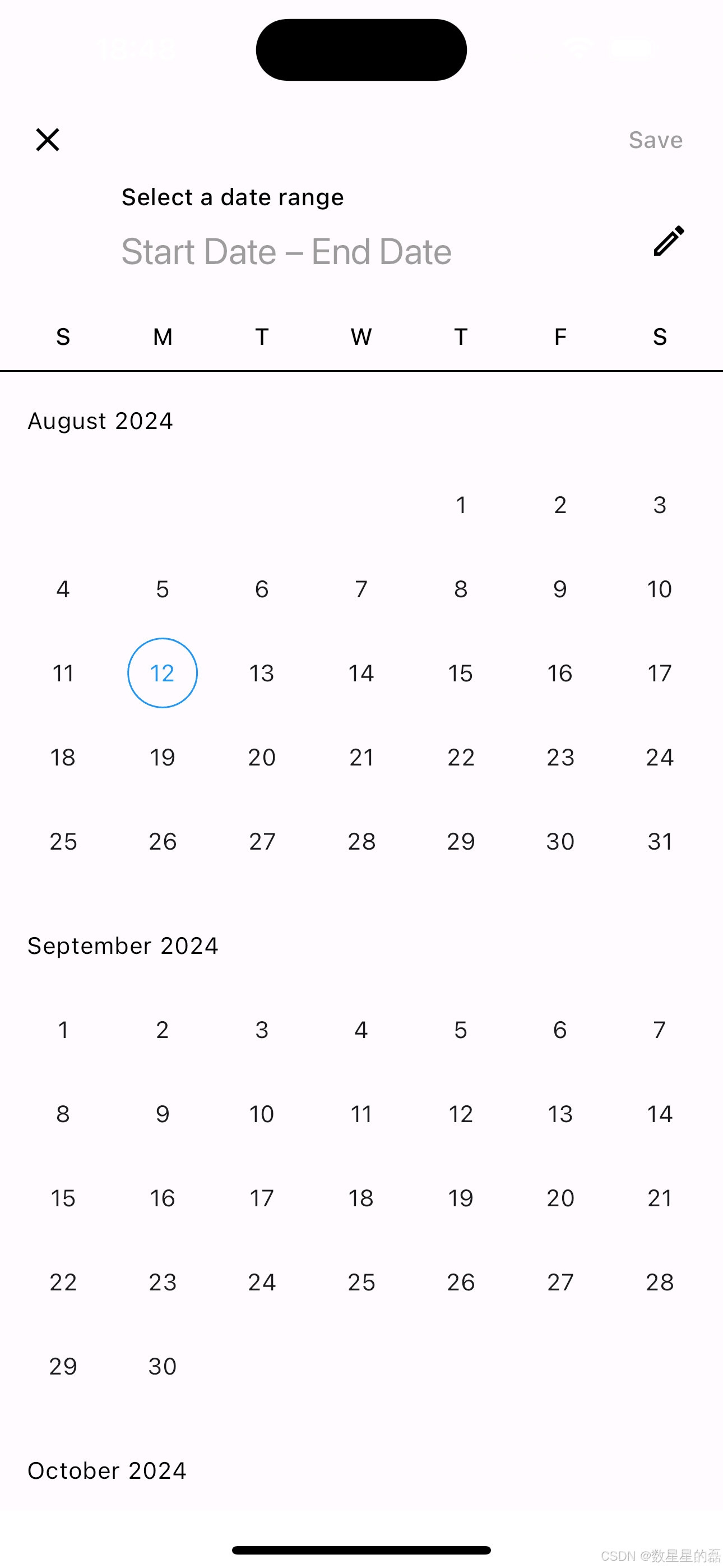Close the date range picker
The height and width of the screenshot is (1568, 723).
[48, 140]
